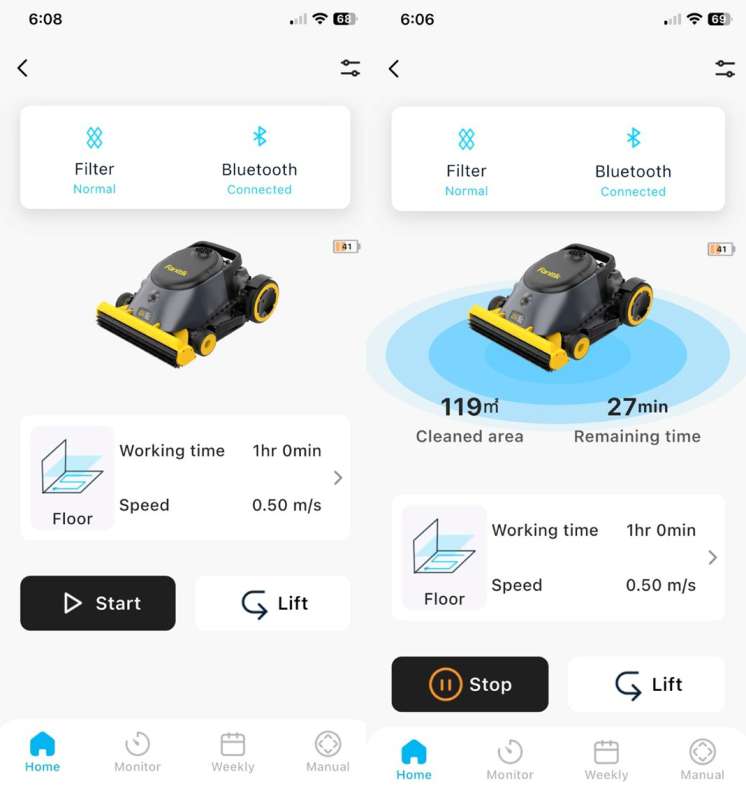
Task: Switch to Manual tab on the idle screen
Action: tap(328, 753)
